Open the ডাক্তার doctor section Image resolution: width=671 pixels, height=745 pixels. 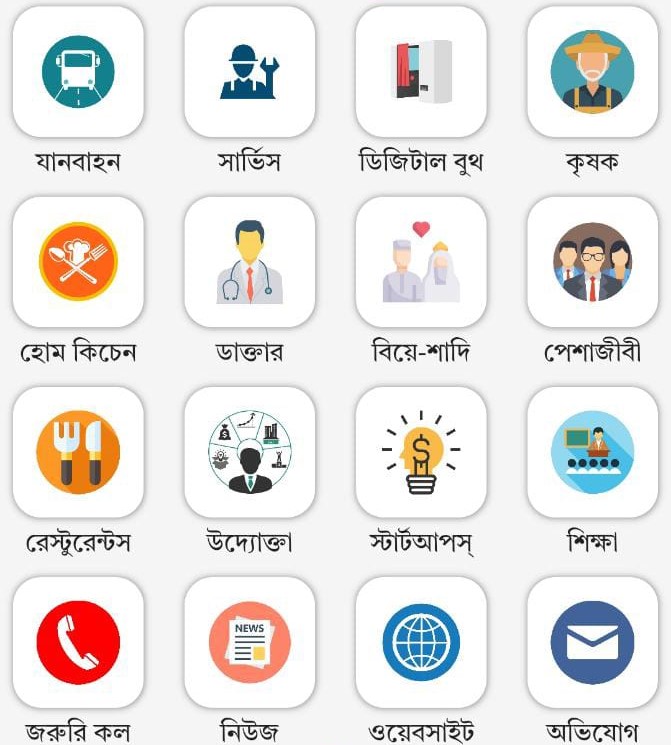(x=249, y=262)
